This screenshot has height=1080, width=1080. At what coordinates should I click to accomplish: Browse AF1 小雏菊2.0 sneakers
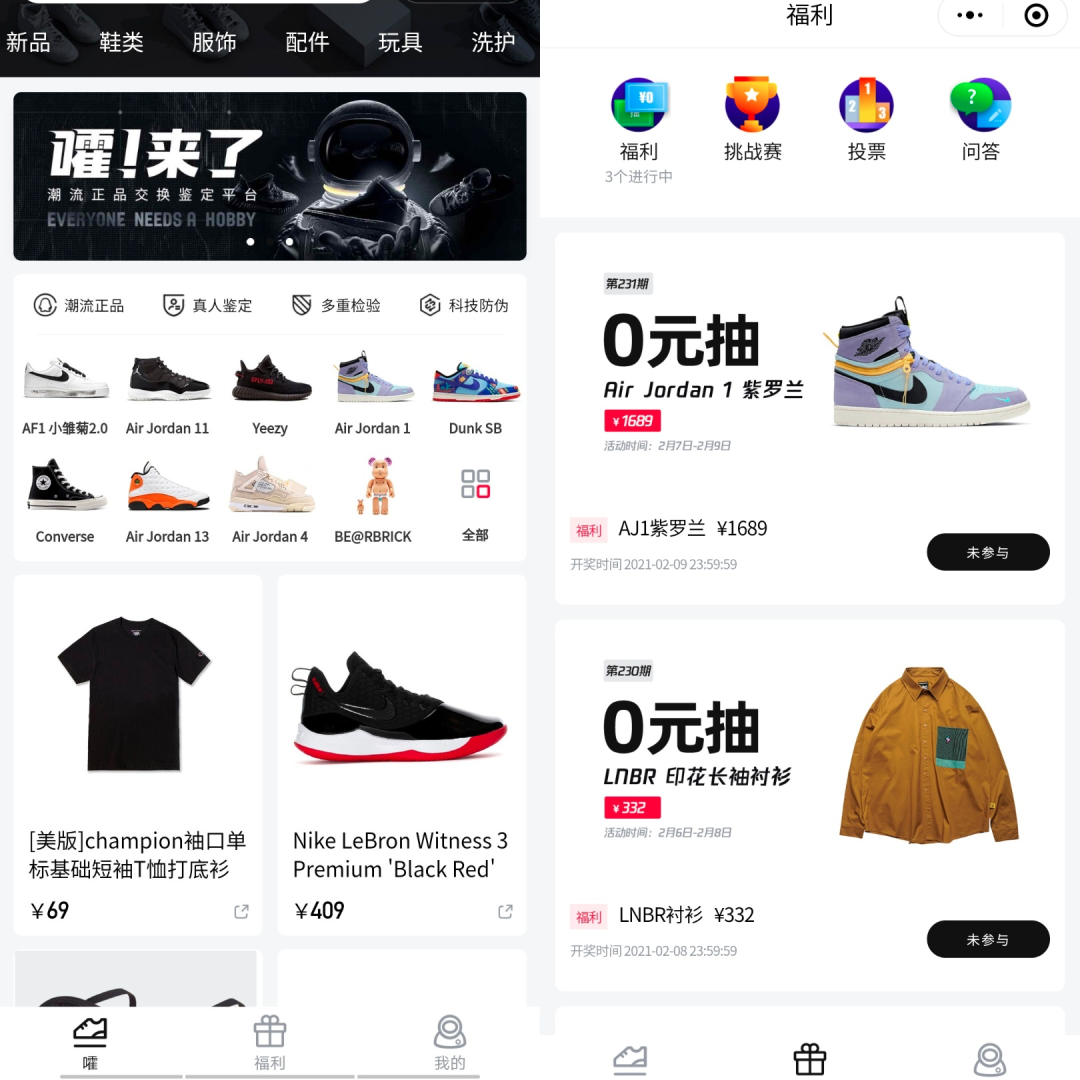[65, 394]
